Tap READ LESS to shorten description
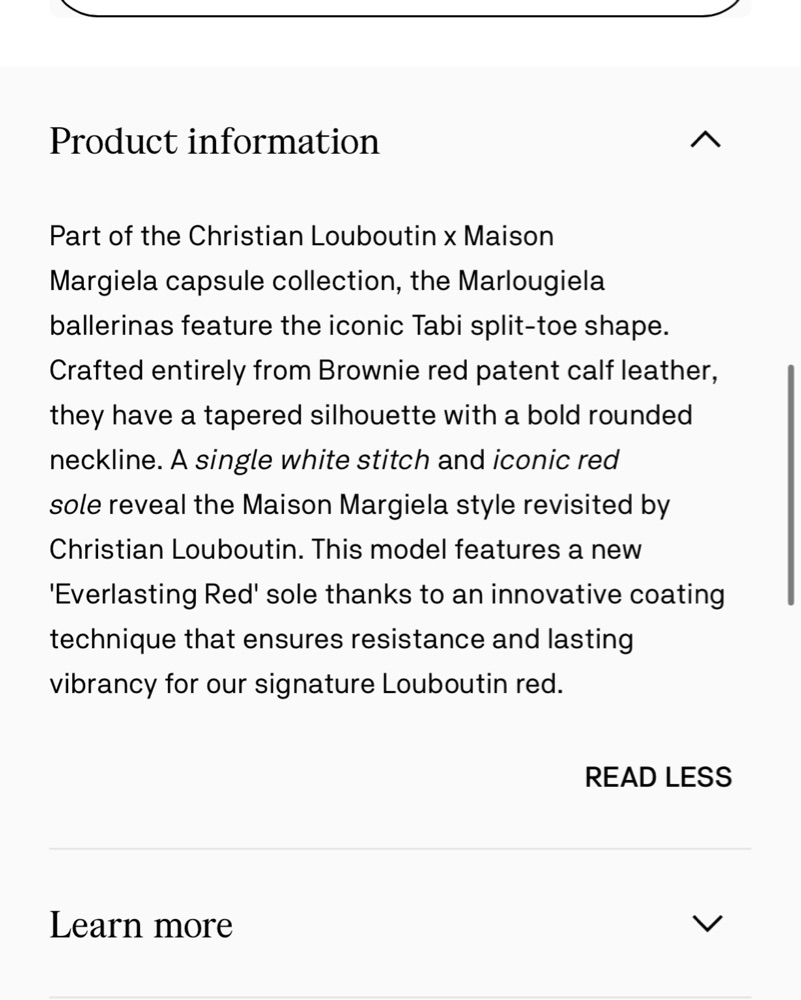801x1000 pixels. [658, 777]
